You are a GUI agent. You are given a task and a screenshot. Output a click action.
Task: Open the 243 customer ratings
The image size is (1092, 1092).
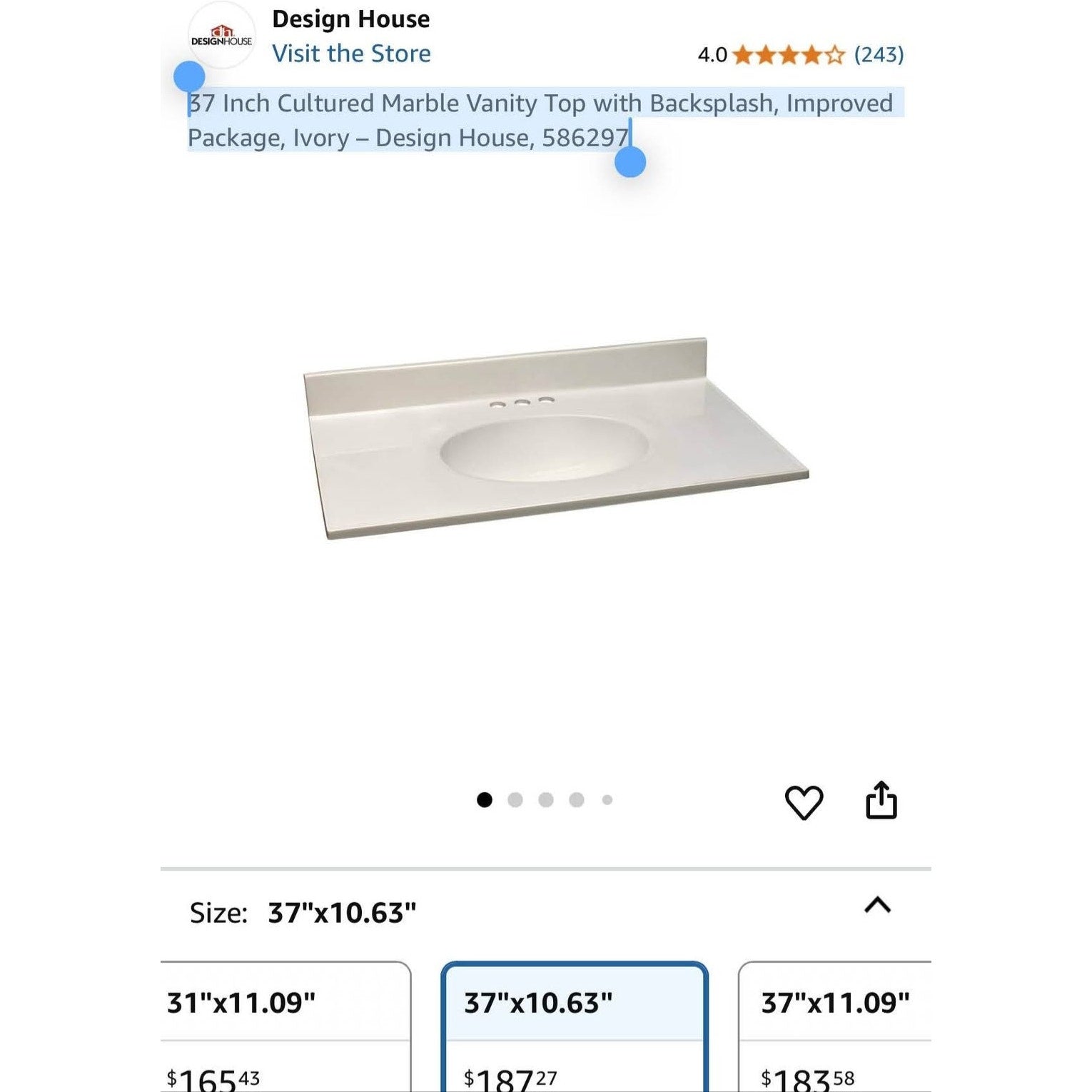(879, 55)
